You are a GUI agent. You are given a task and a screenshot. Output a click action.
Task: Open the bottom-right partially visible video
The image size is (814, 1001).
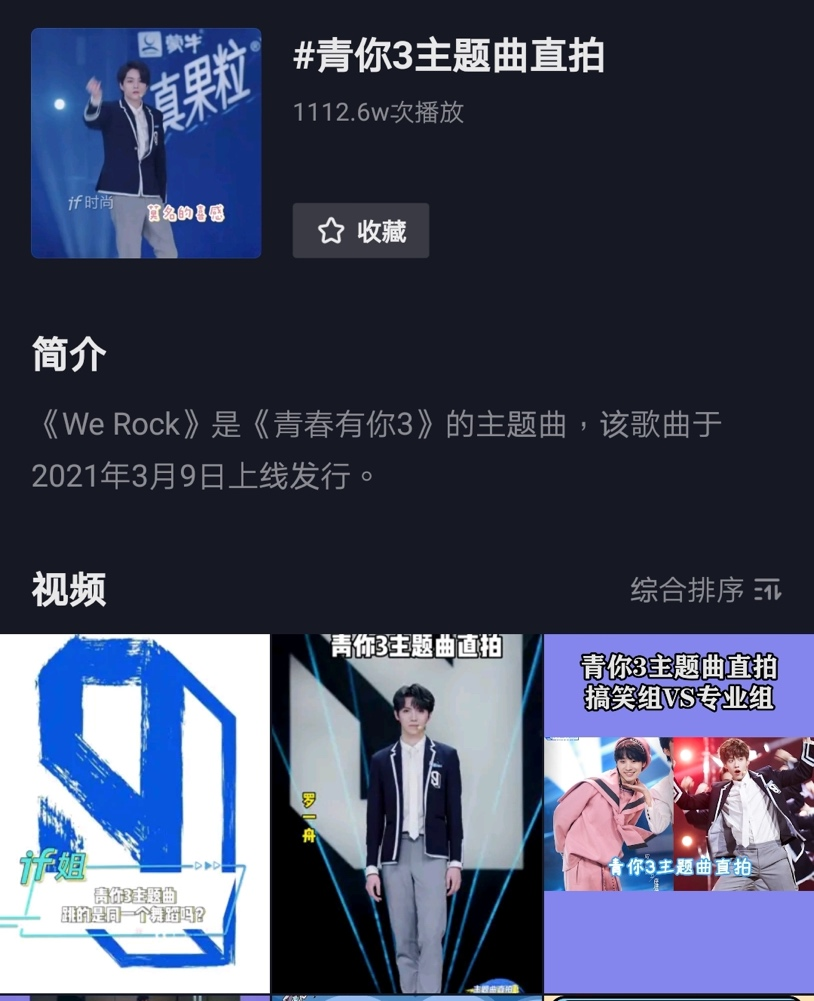point(678,995)
